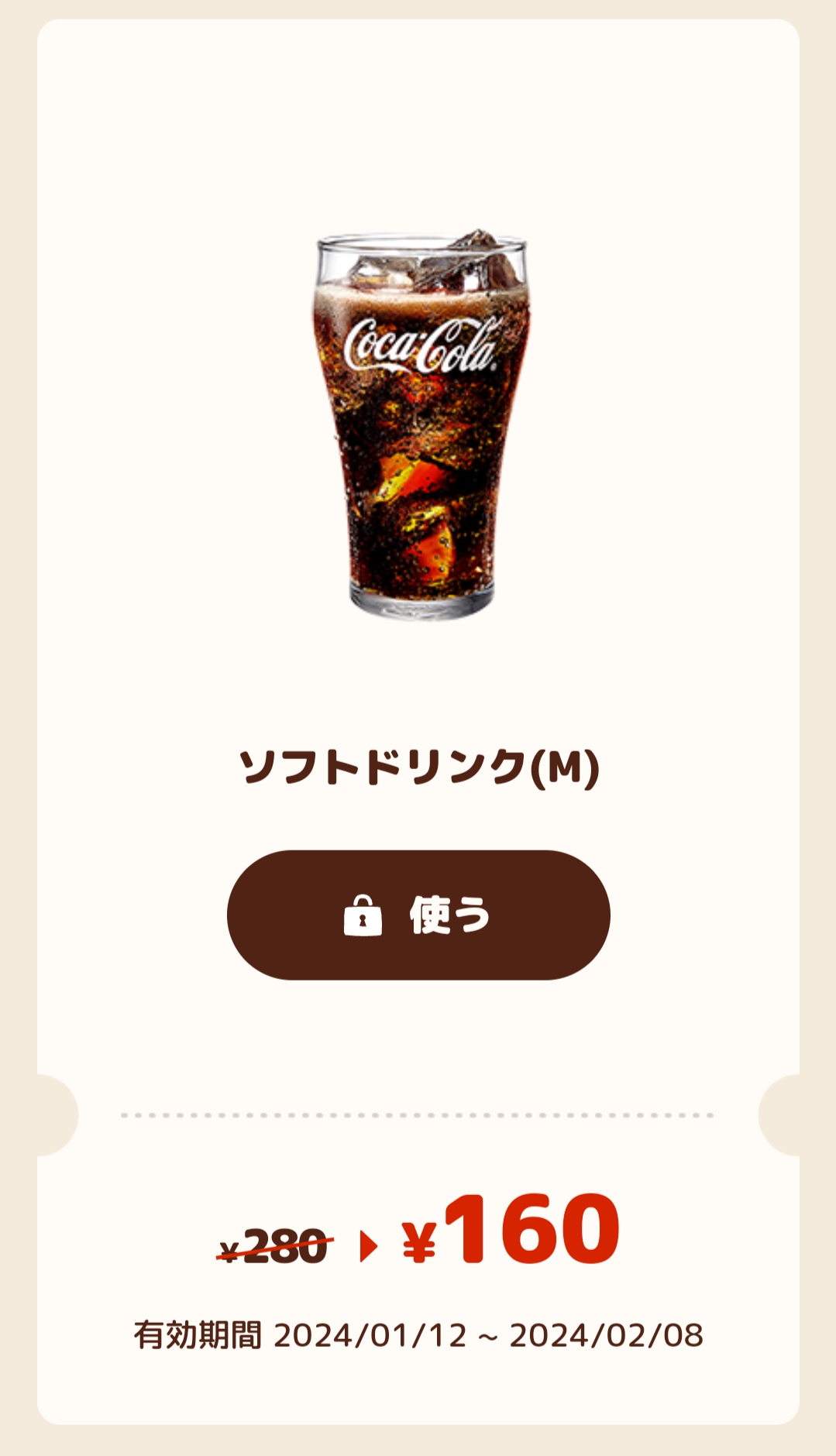Tap the 使う button to use coupon
Viewport: 836px width, 1456px height.
418,915
